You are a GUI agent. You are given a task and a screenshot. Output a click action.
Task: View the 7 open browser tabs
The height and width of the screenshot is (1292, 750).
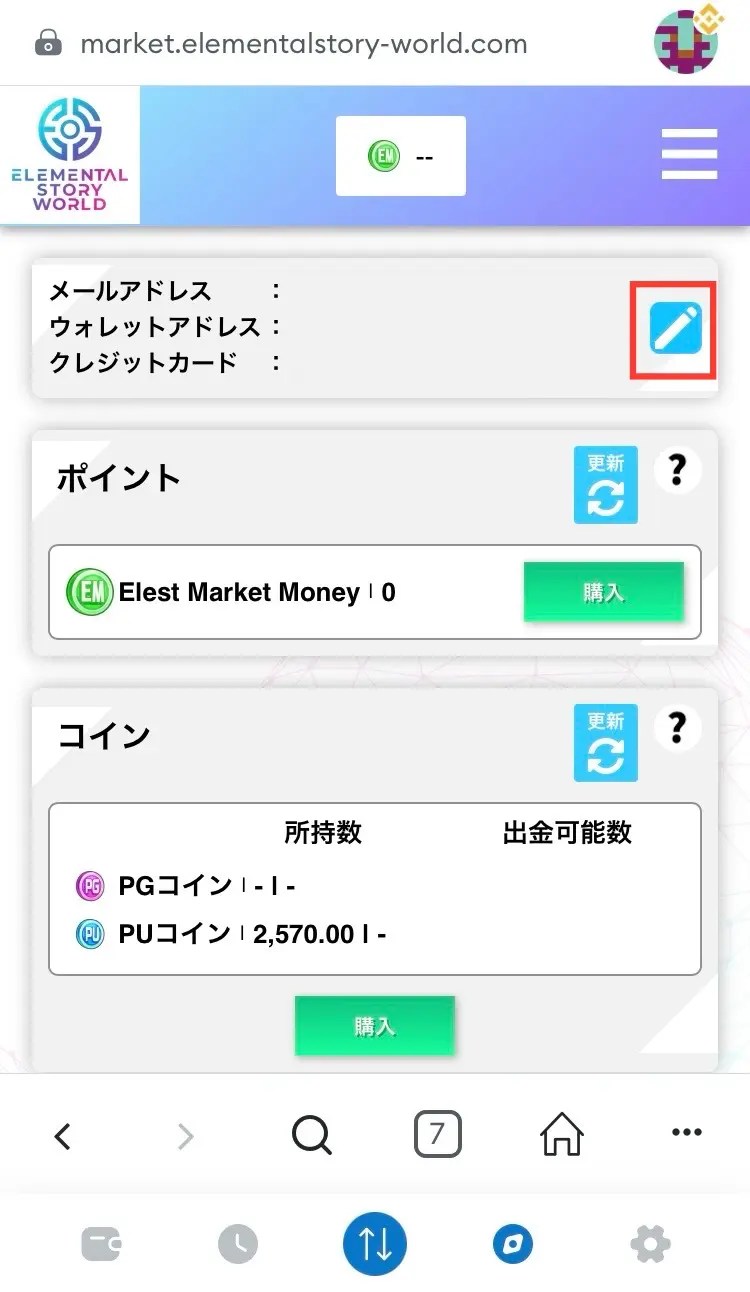pyautogui.click(x=436, y=1135)
